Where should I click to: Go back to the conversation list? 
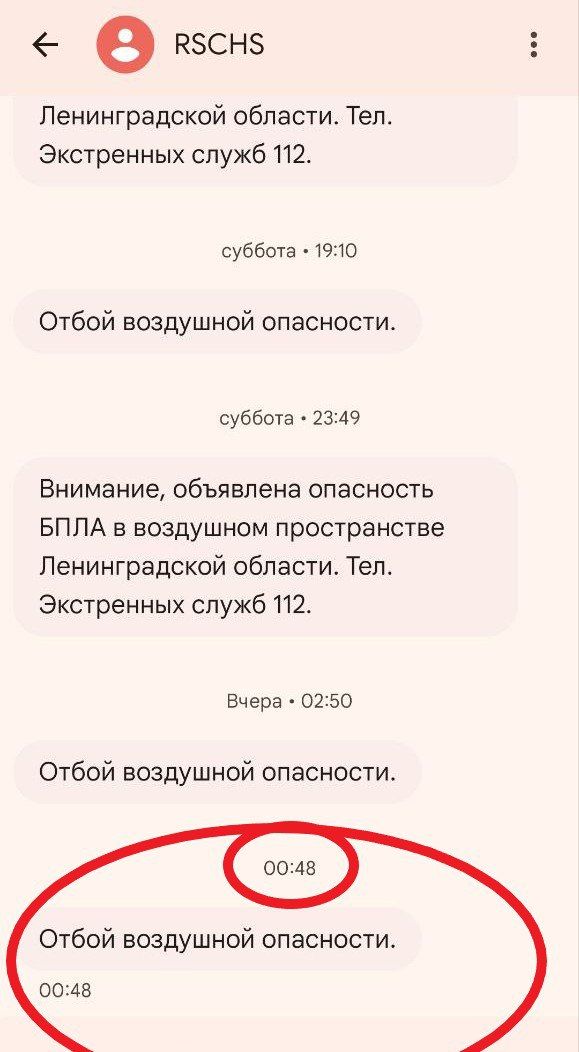point(45,45)
